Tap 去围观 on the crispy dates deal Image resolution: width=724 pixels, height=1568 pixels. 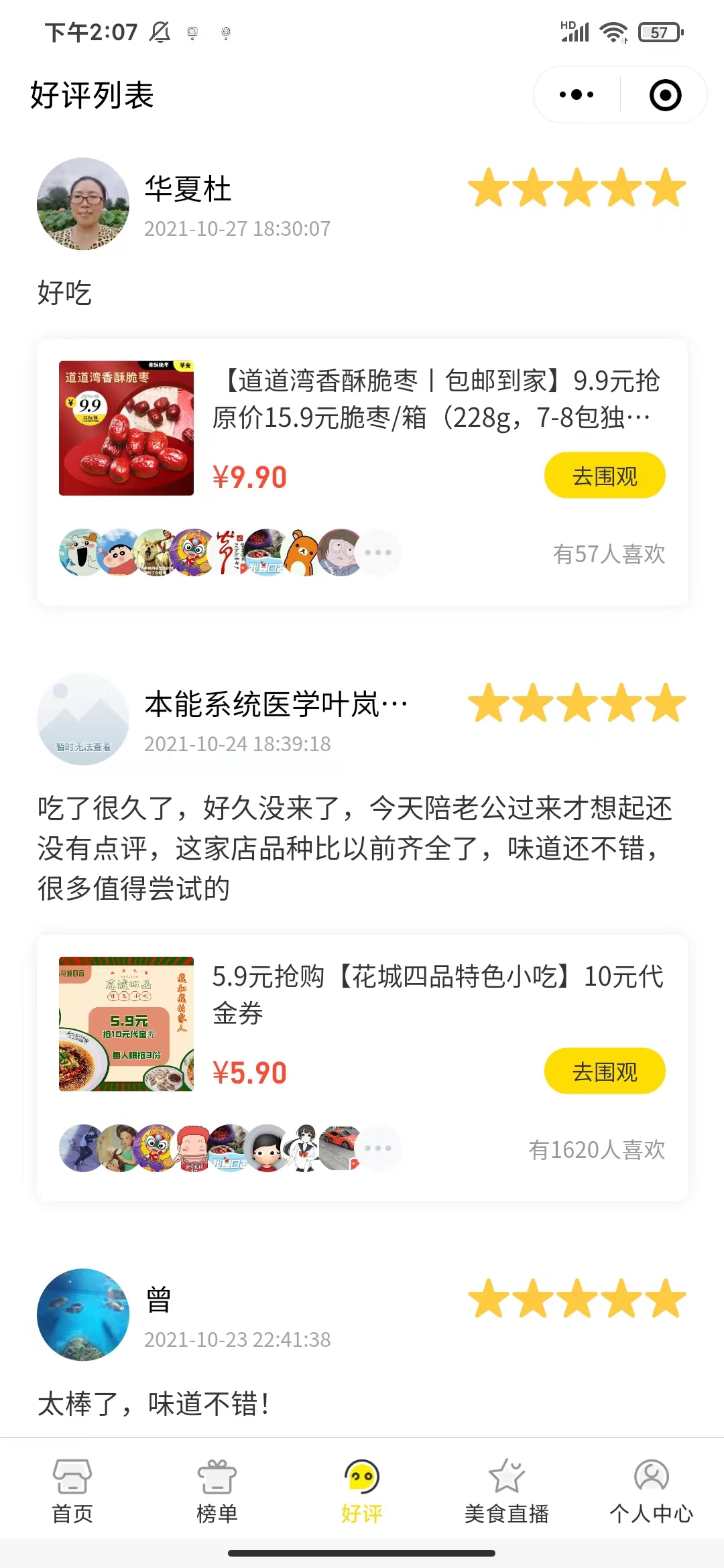click(604, 475)
